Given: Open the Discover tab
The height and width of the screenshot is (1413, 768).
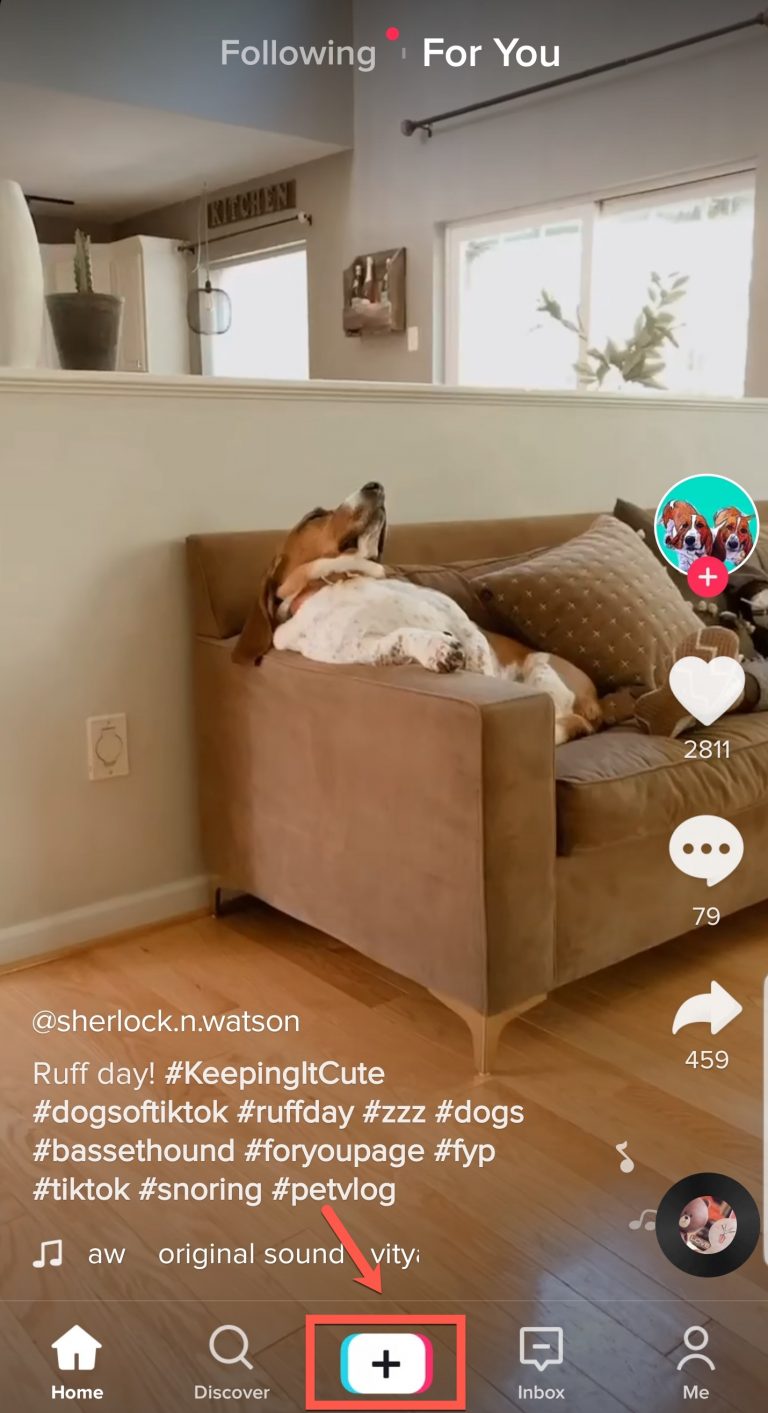Looking at the screenshot, I should pyautogui.click(x=231, y=1362).
